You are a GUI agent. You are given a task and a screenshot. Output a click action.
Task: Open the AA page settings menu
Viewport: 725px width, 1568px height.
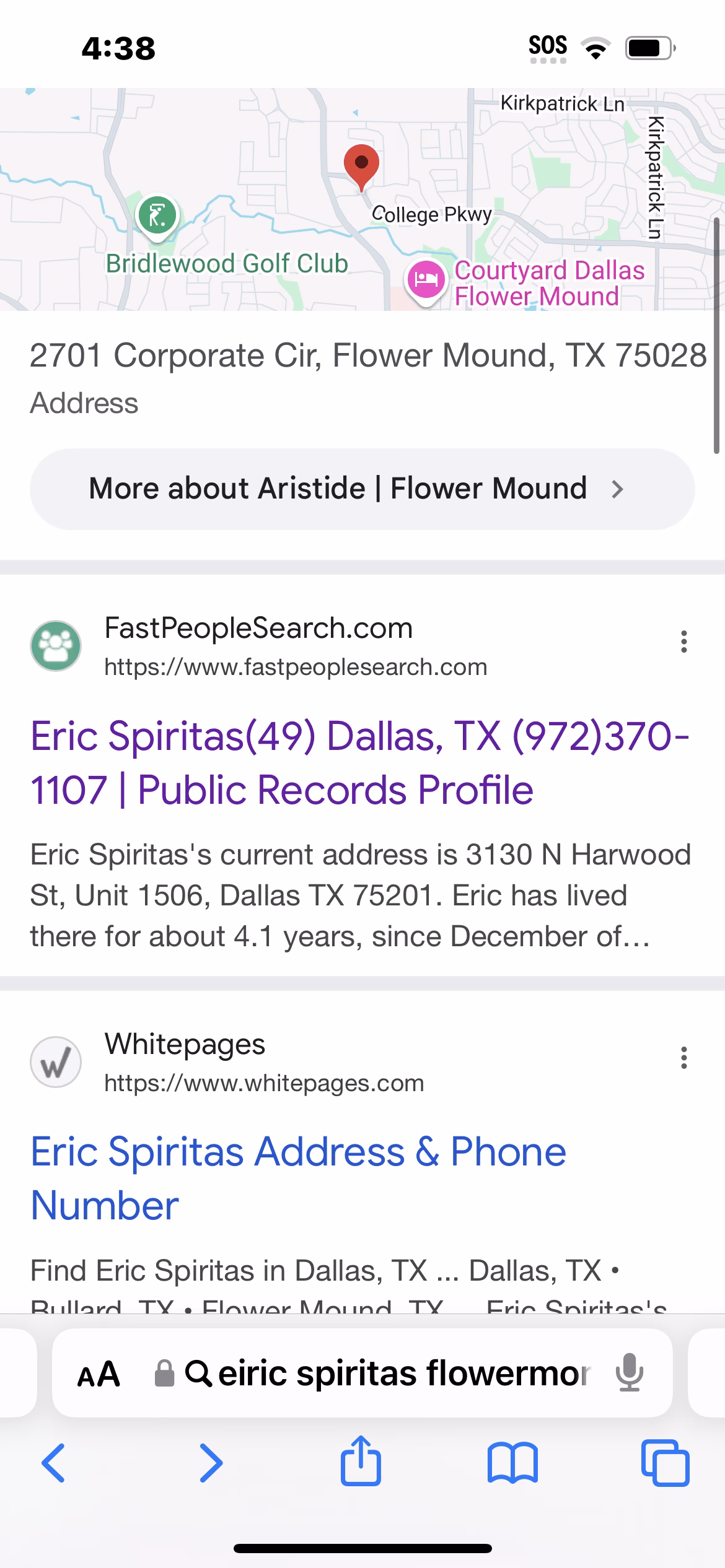click(99, 1374)
